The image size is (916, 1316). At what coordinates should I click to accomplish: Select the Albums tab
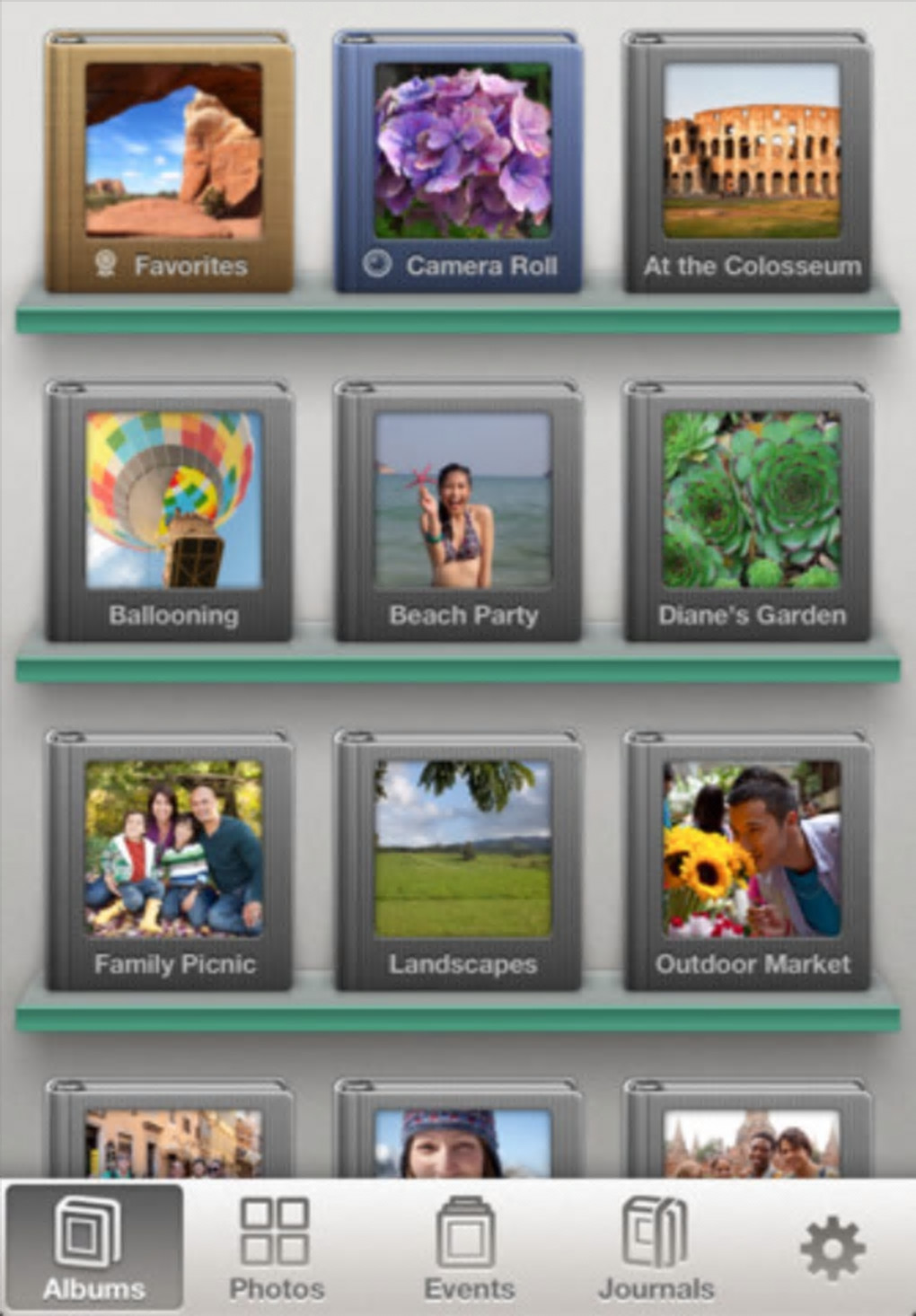93,1247
